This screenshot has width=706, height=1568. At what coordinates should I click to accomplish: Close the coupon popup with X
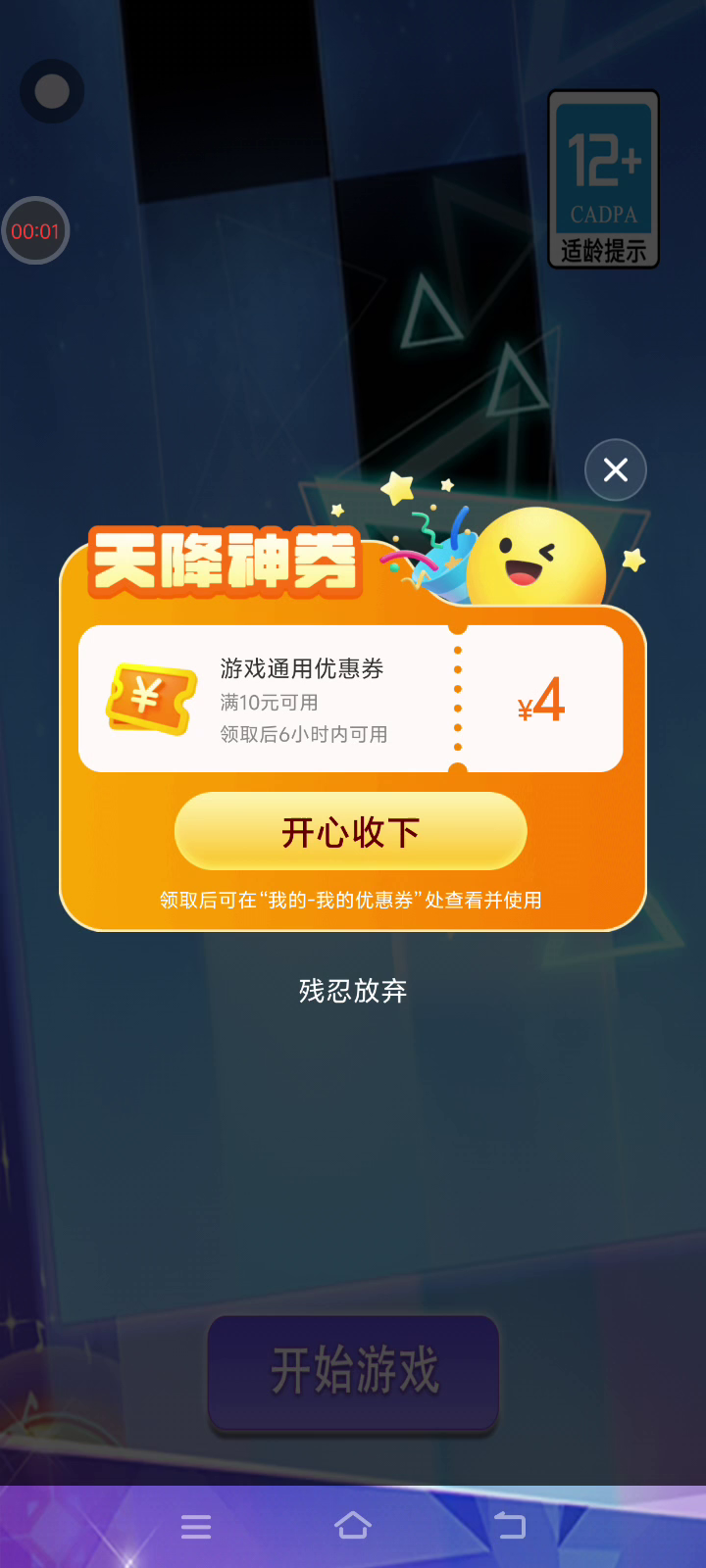click(x=616, y=470)
